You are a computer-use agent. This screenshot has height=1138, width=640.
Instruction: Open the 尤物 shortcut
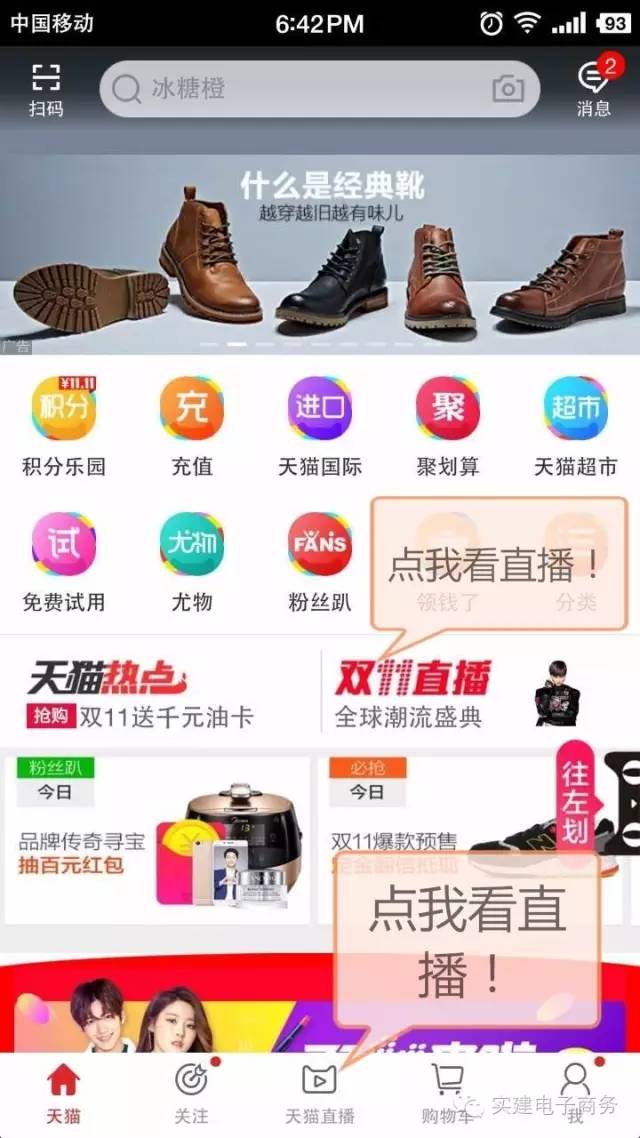tap(192, 562)
